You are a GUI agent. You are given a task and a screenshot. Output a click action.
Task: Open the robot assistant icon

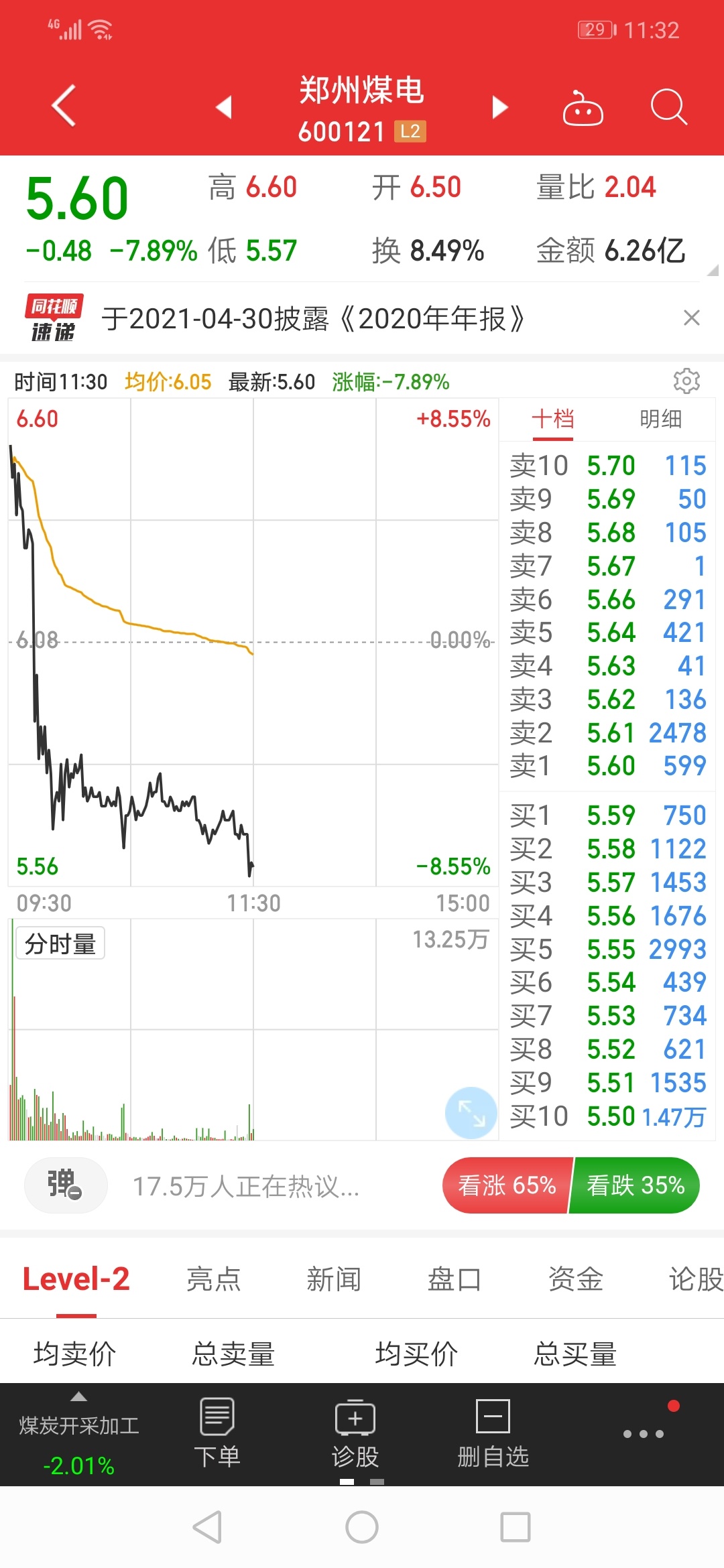tap(583, 107)
